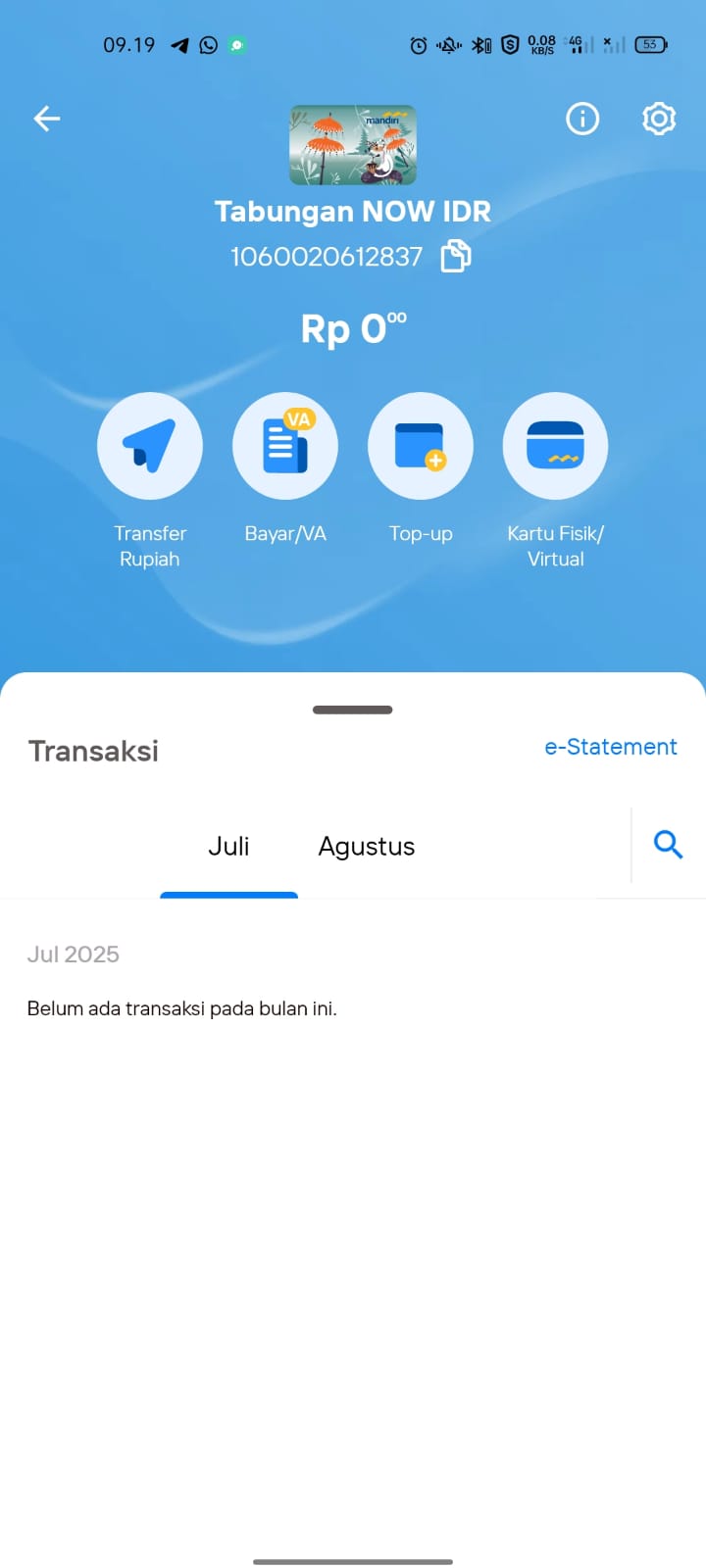Go back using the arrow icon
706x1568 pixels.
tap(46, 119)
